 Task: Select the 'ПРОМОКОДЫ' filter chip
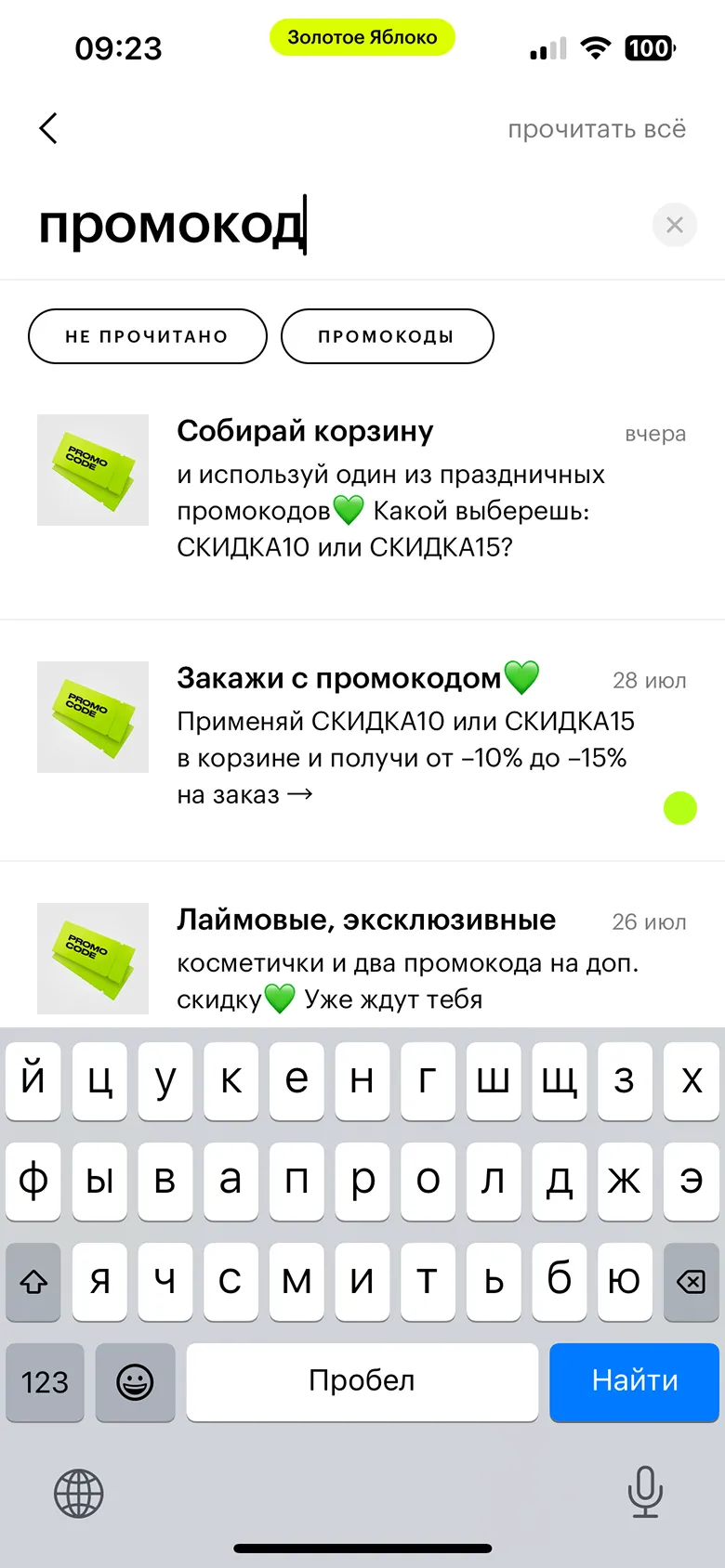(x=387, y=336)
